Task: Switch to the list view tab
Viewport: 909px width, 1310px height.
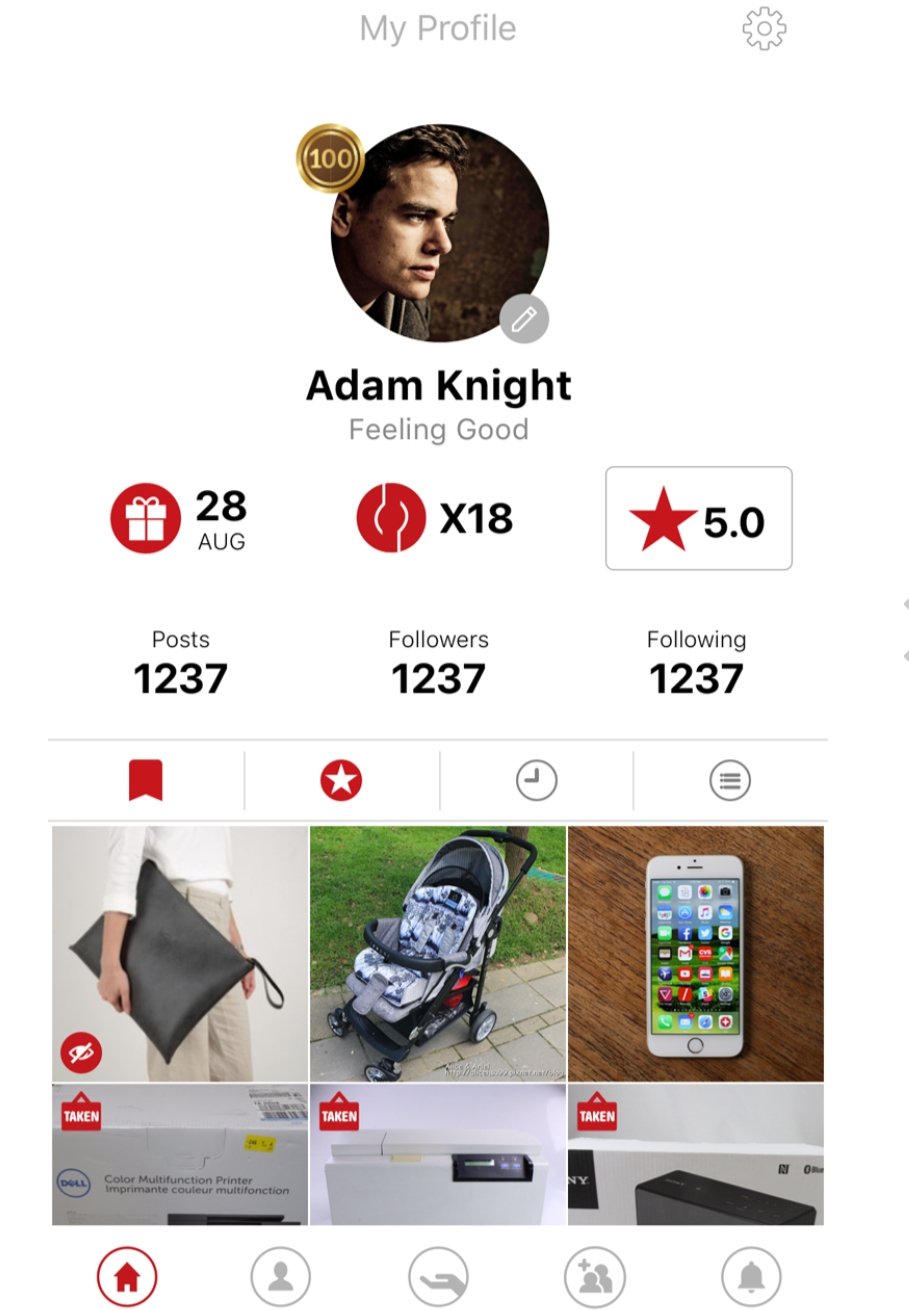Action: pyautogui.click(x=730, y=780)
